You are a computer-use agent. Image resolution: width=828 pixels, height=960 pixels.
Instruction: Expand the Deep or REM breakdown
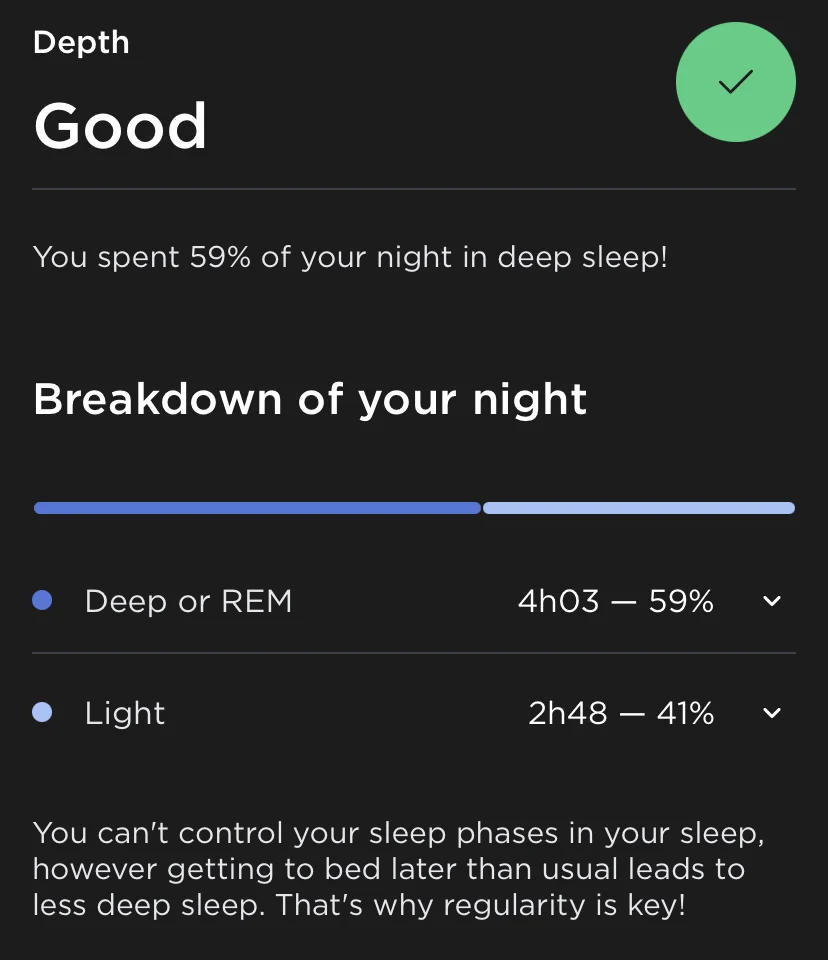[x=771, y=601]
